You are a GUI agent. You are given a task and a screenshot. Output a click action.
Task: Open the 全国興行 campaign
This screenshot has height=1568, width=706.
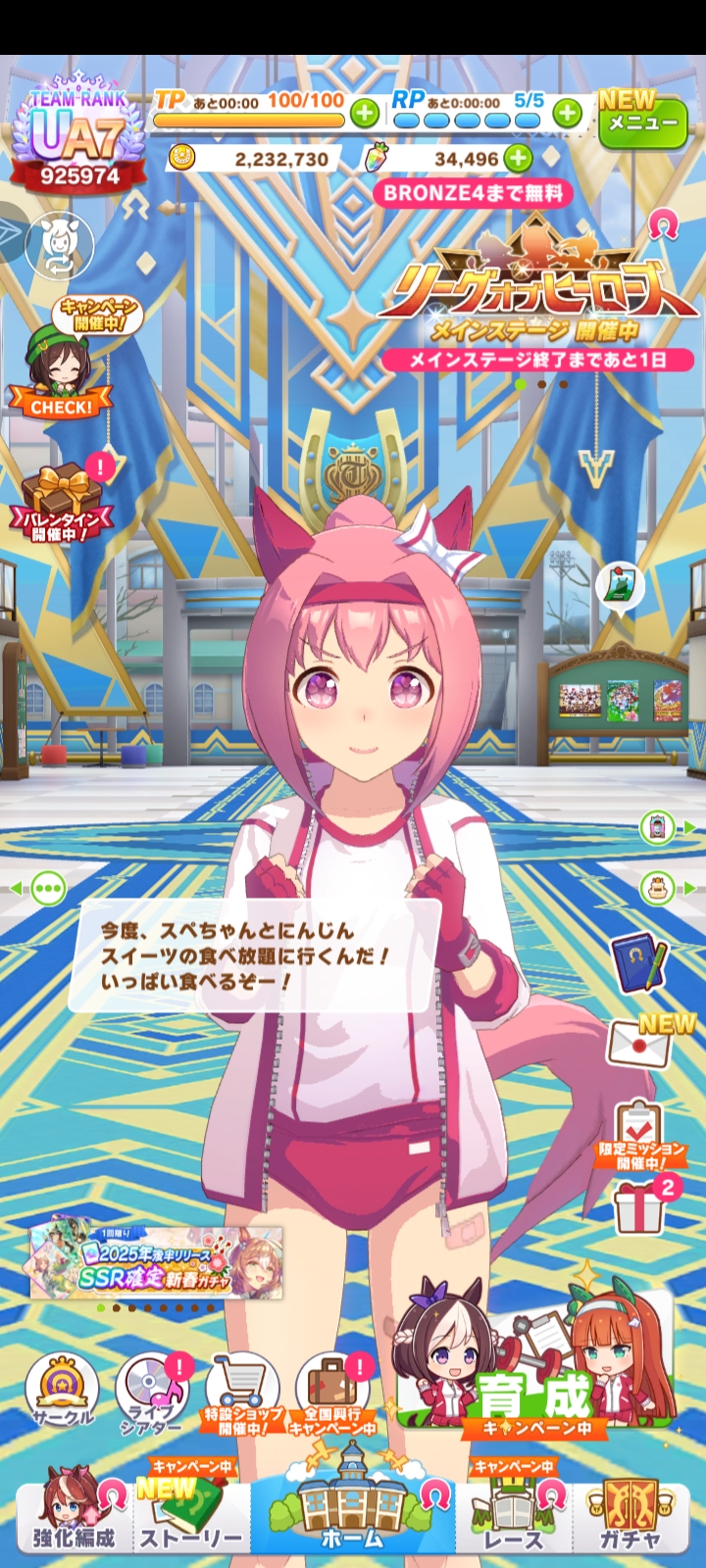click(x=333, y=1394)
